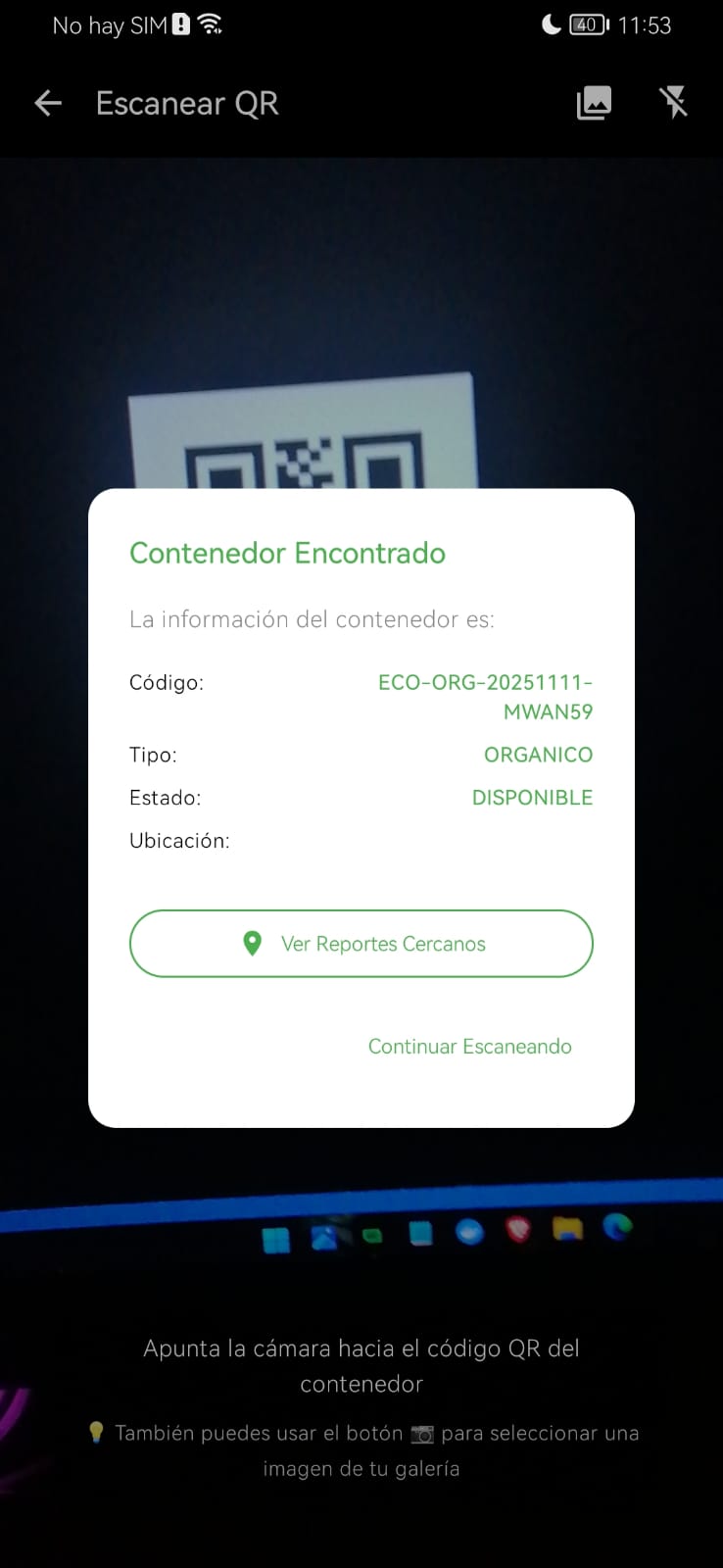Image resolution: width=723 pixels, height=1568 pixels.
Task: Open the gallery image picker icon
Action: 594,102
